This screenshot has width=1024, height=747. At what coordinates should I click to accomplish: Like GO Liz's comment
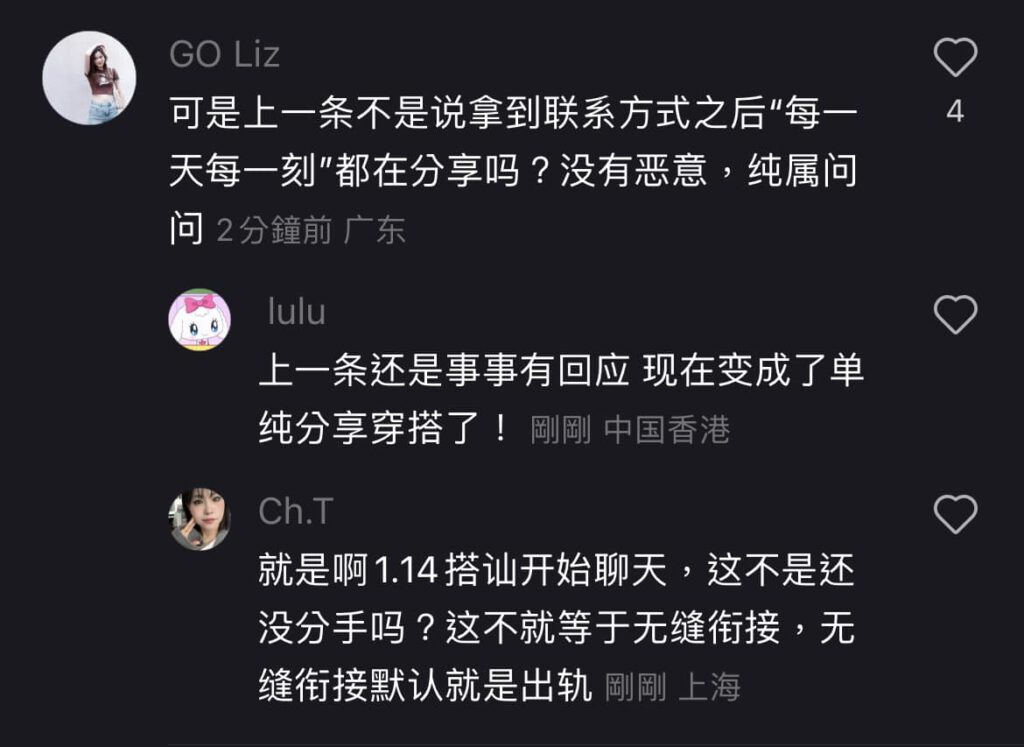954,58
